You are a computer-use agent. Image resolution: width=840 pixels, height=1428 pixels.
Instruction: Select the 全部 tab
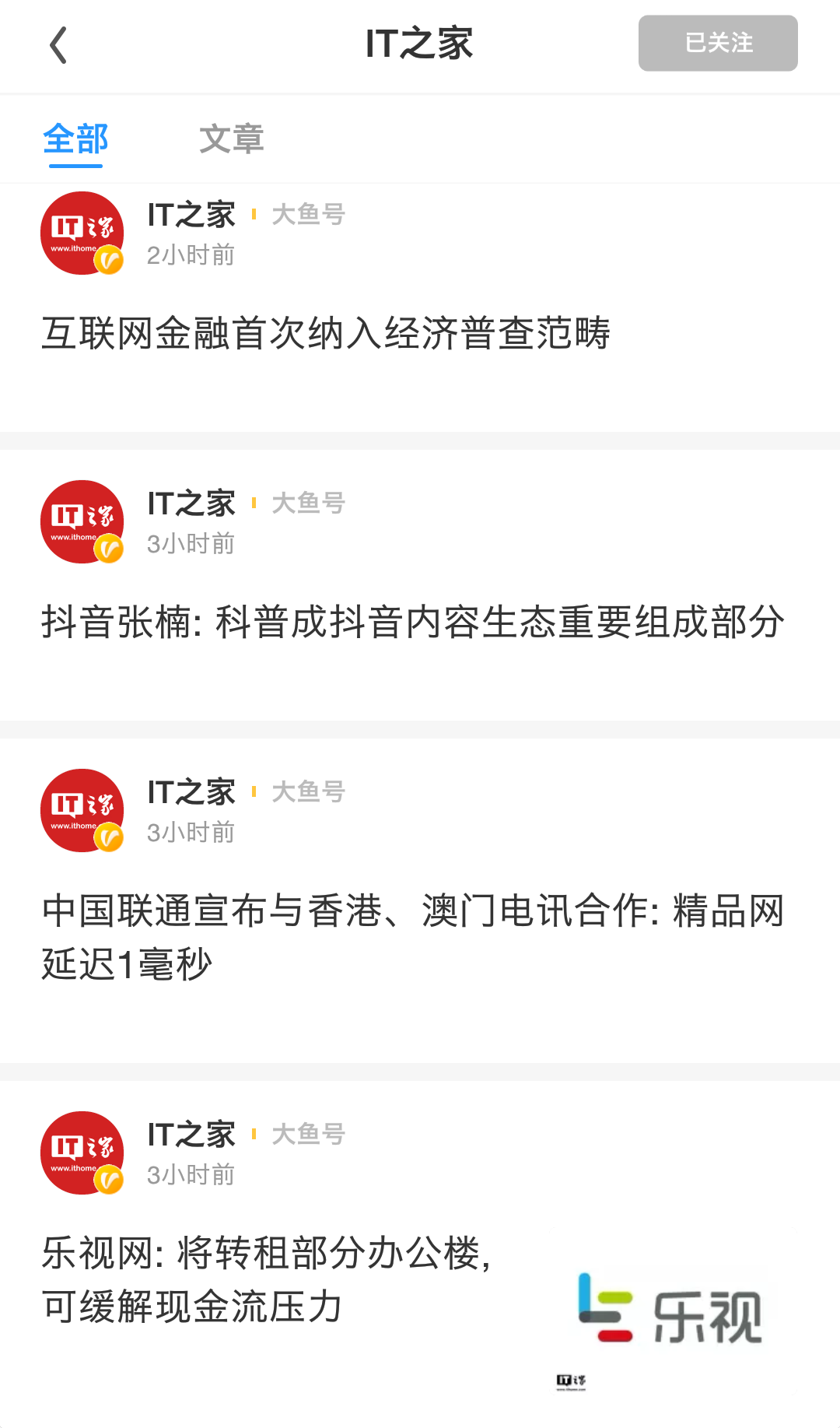[x=75, y=139]
